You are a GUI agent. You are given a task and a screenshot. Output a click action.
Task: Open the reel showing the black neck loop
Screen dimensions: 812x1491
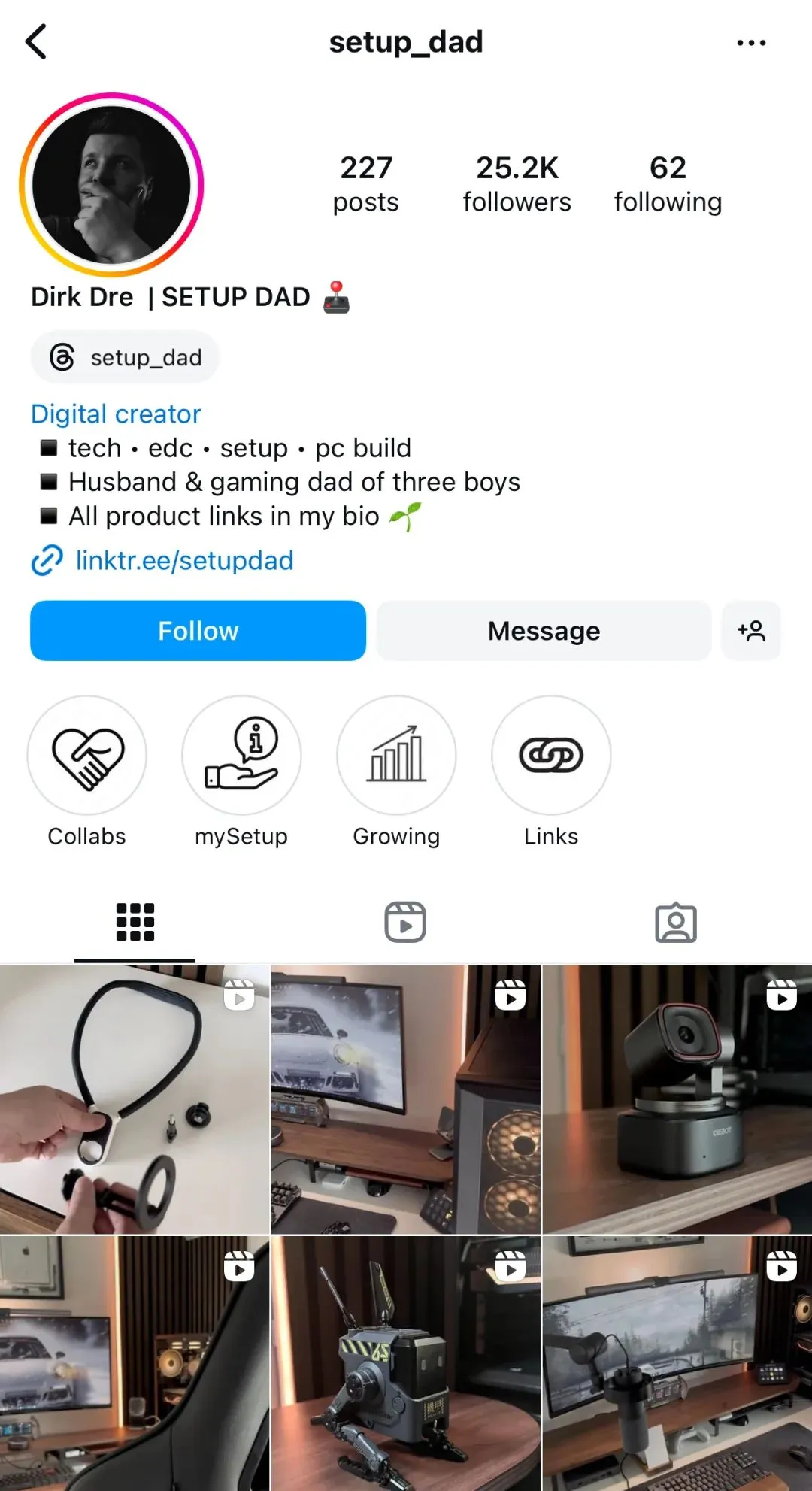coord(134,1099)
